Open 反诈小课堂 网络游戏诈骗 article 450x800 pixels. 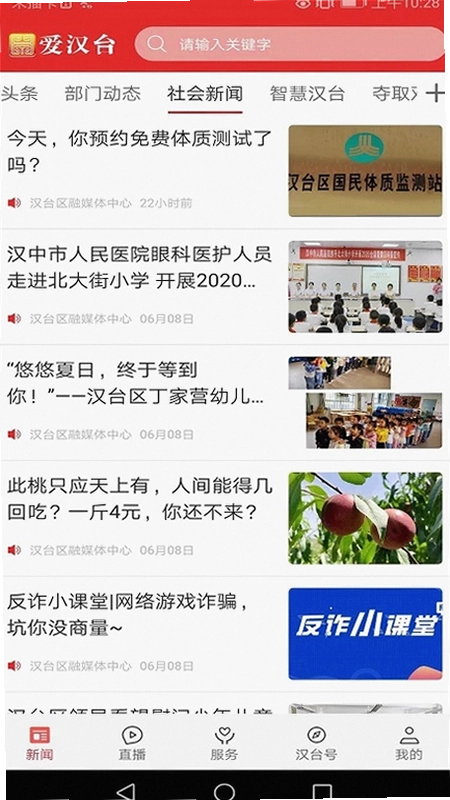coord(223,634)
